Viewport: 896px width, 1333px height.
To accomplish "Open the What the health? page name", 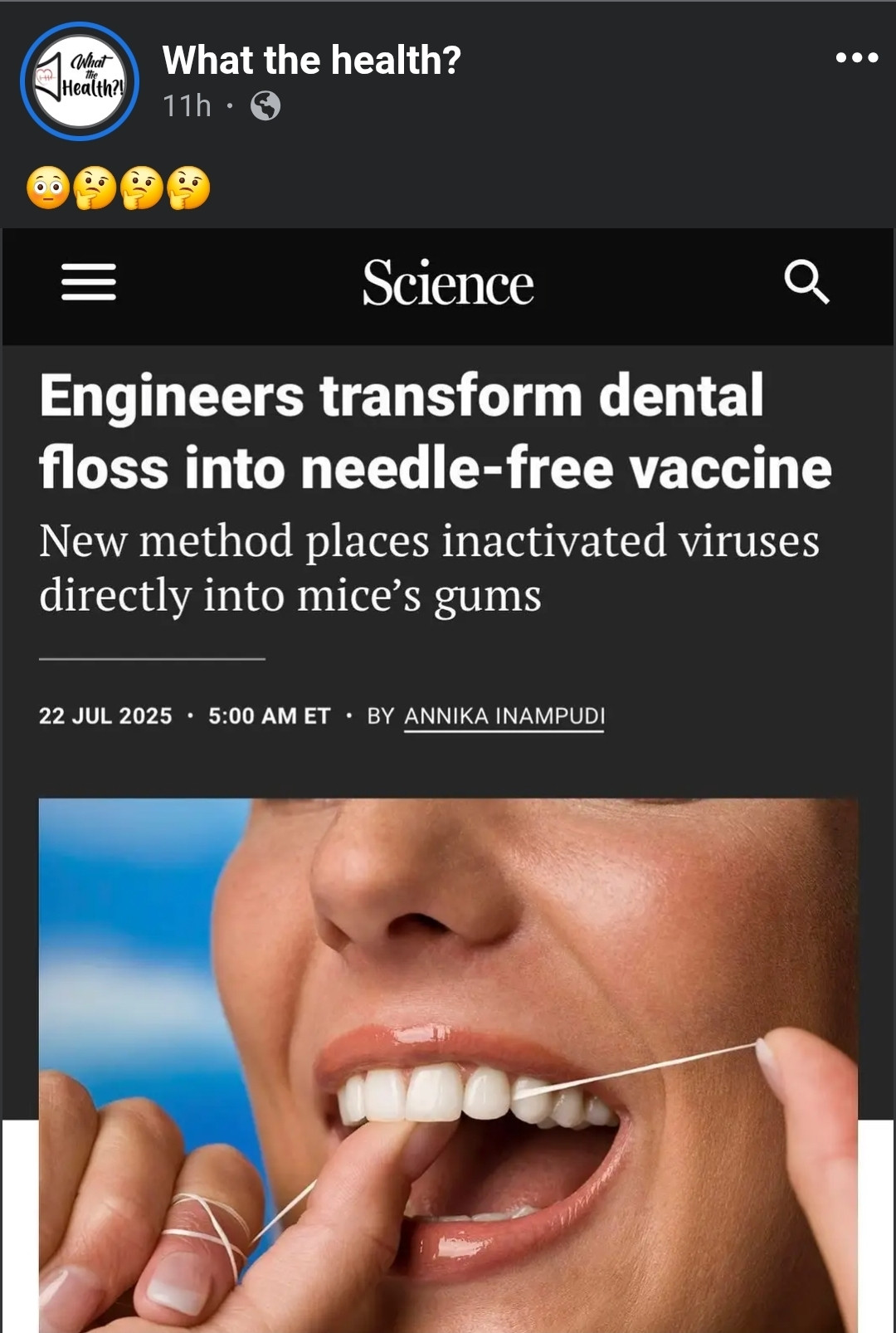I will (311, 61).
